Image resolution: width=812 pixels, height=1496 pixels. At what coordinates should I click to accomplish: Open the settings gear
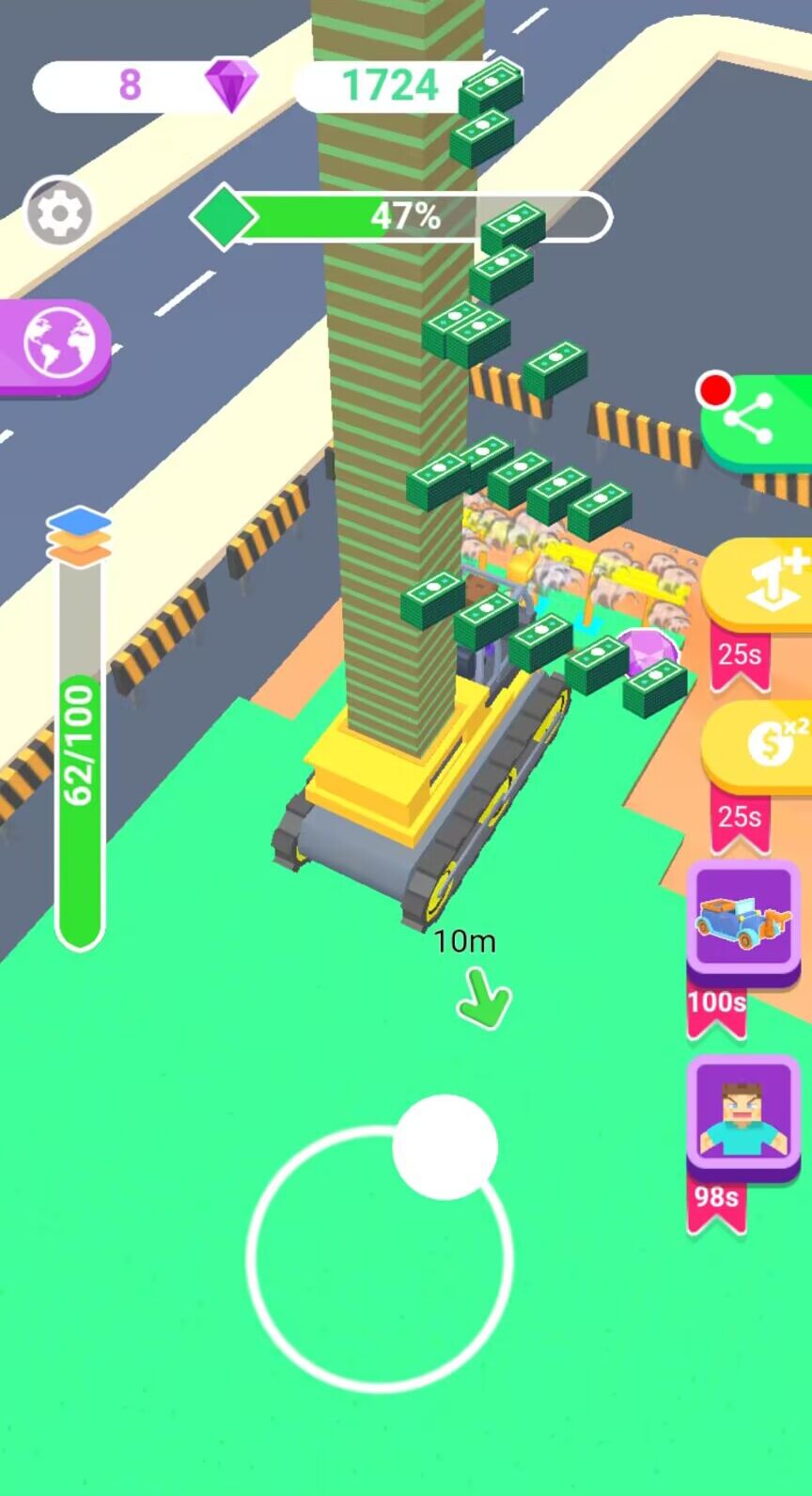58,213
